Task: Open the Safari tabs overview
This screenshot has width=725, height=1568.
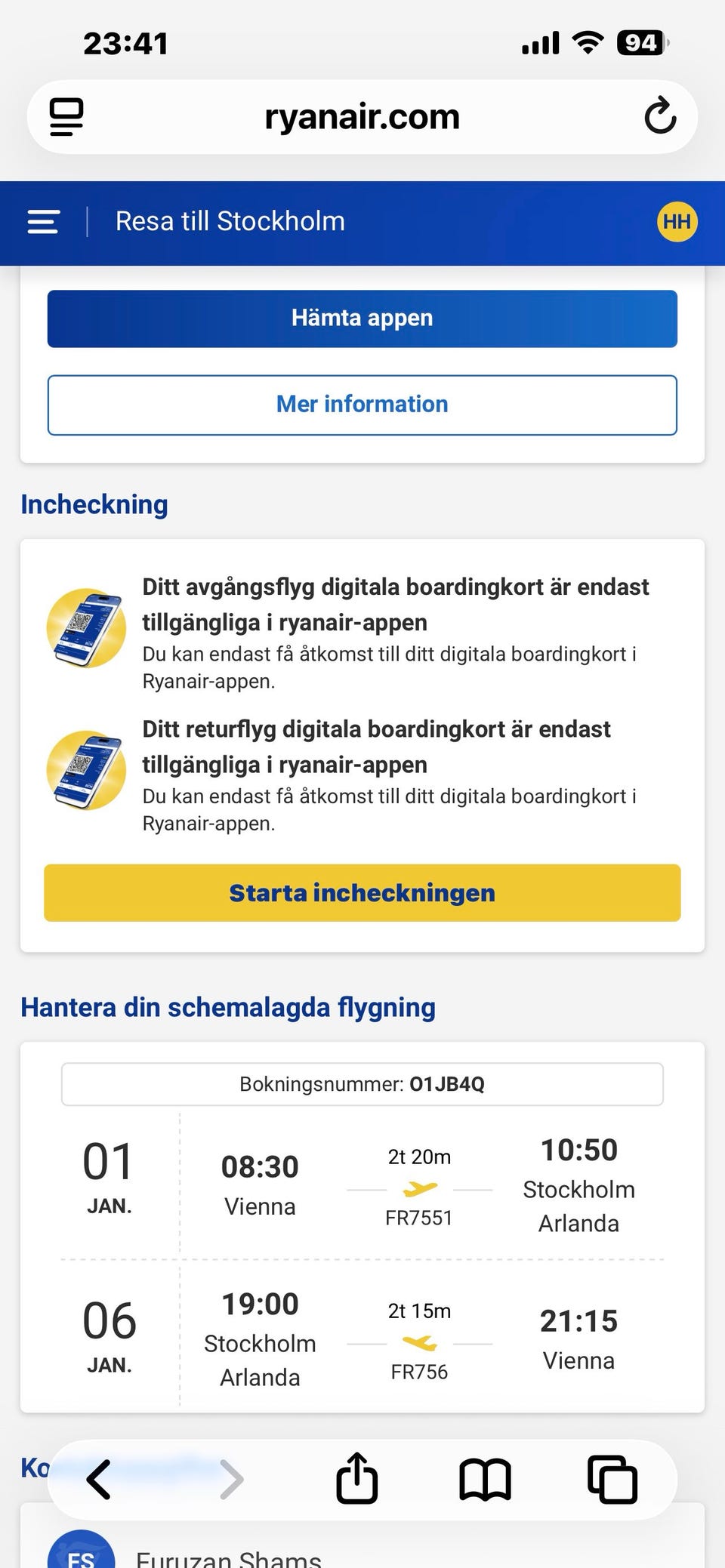Action: click(x=612, y=1480)
